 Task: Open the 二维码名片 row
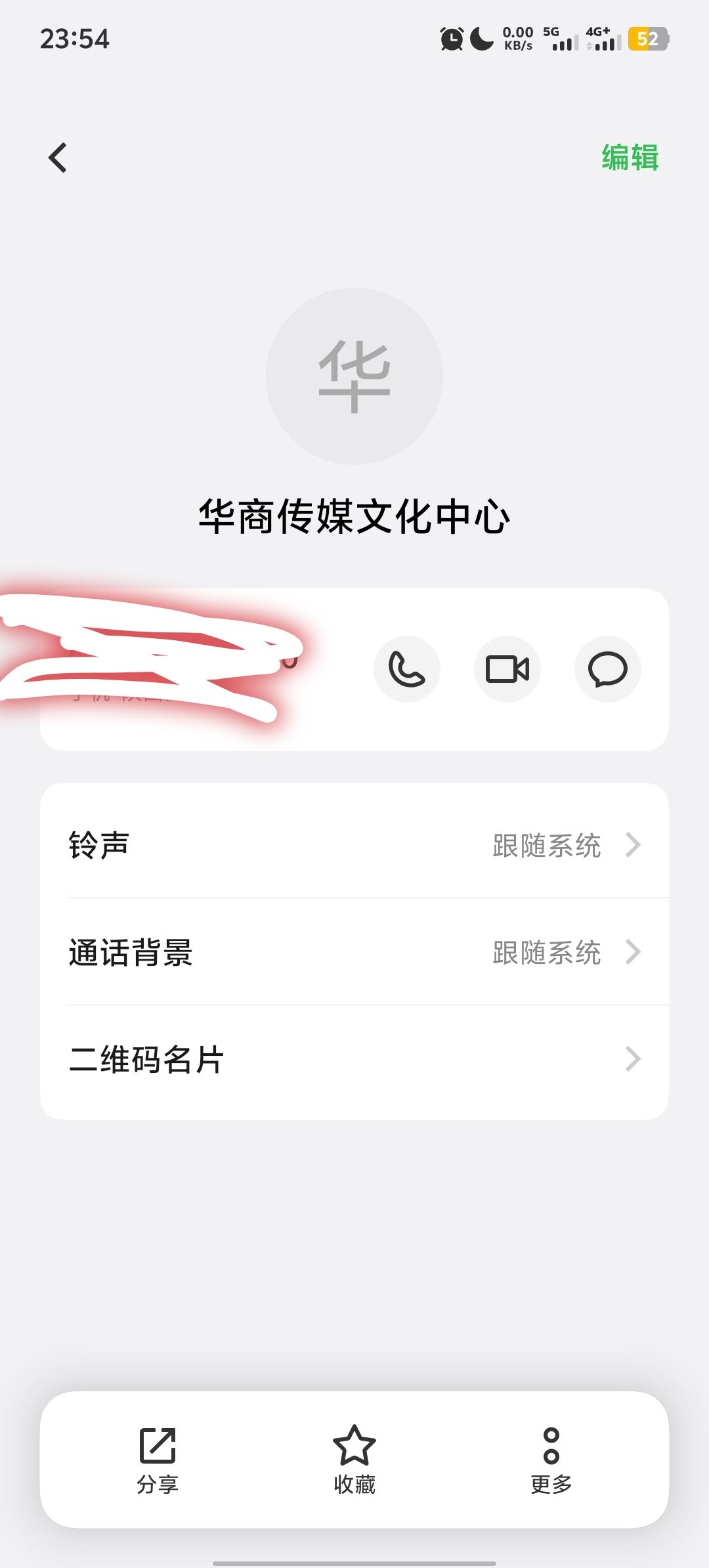pyautogui.click(x=354, y=1059)
